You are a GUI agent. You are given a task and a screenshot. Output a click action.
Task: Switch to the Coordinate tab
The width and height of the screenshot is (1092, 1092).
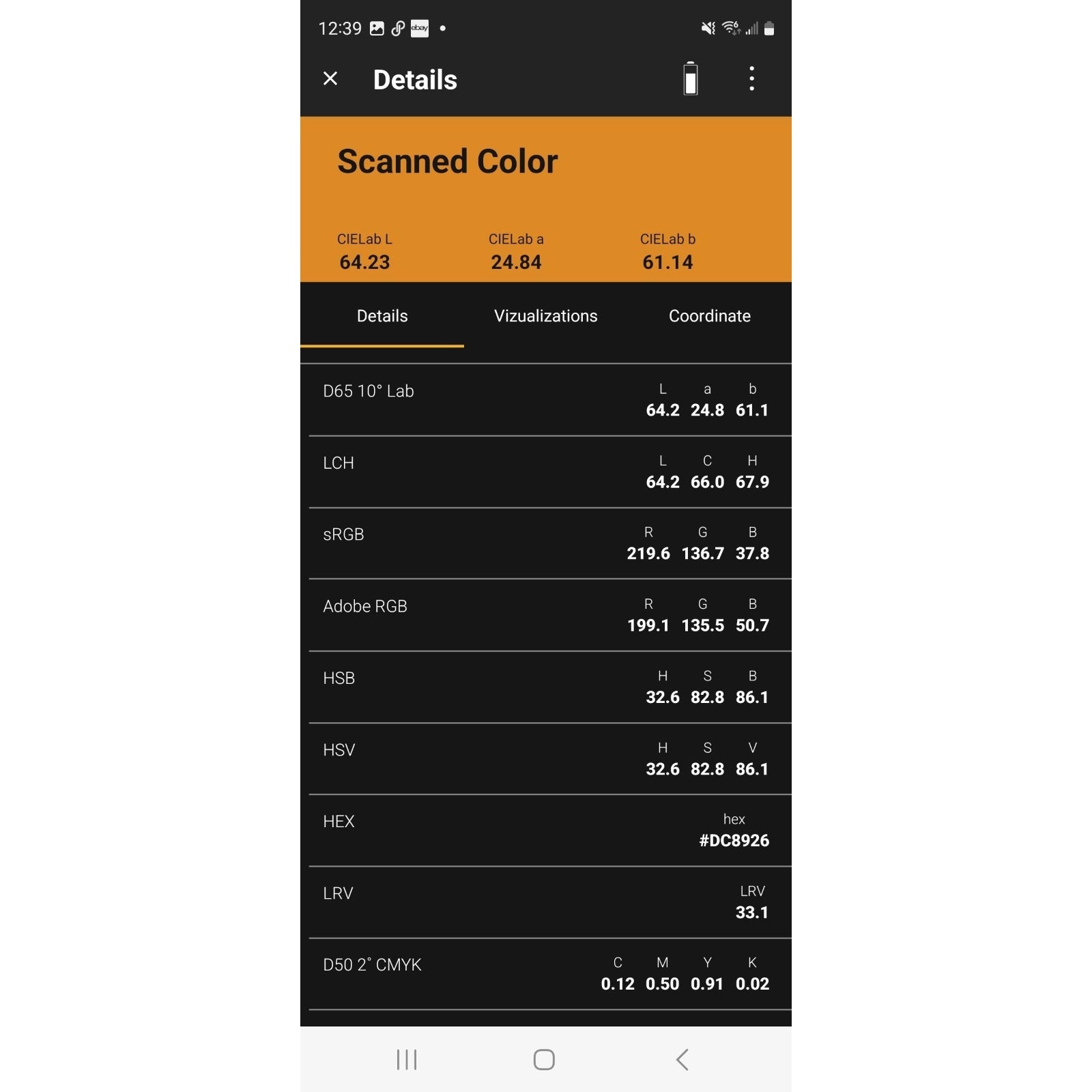click(x=709, y=316)
